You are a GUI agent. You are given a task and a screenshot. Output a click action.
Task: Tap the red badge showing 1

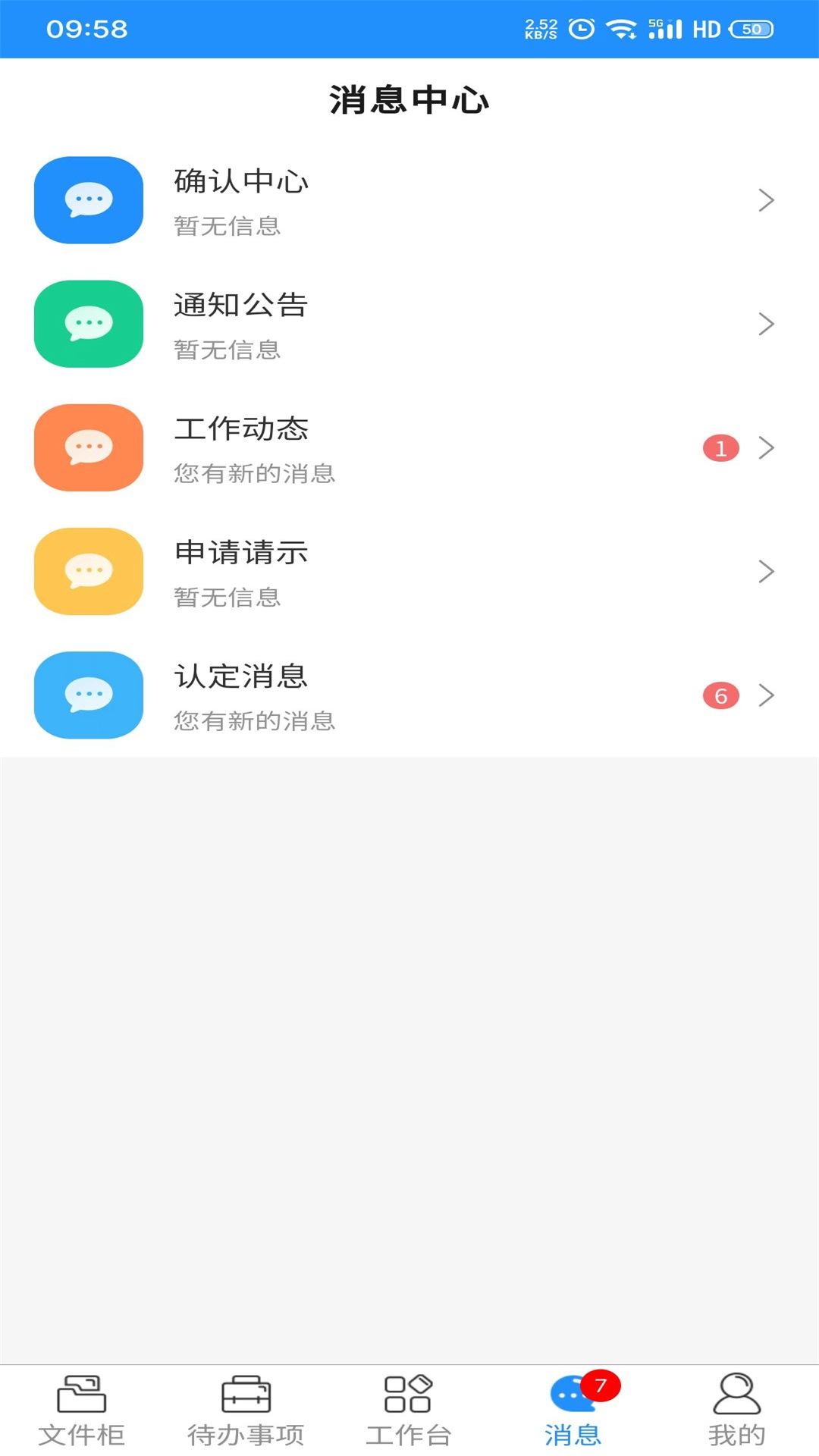click(720, 447)
